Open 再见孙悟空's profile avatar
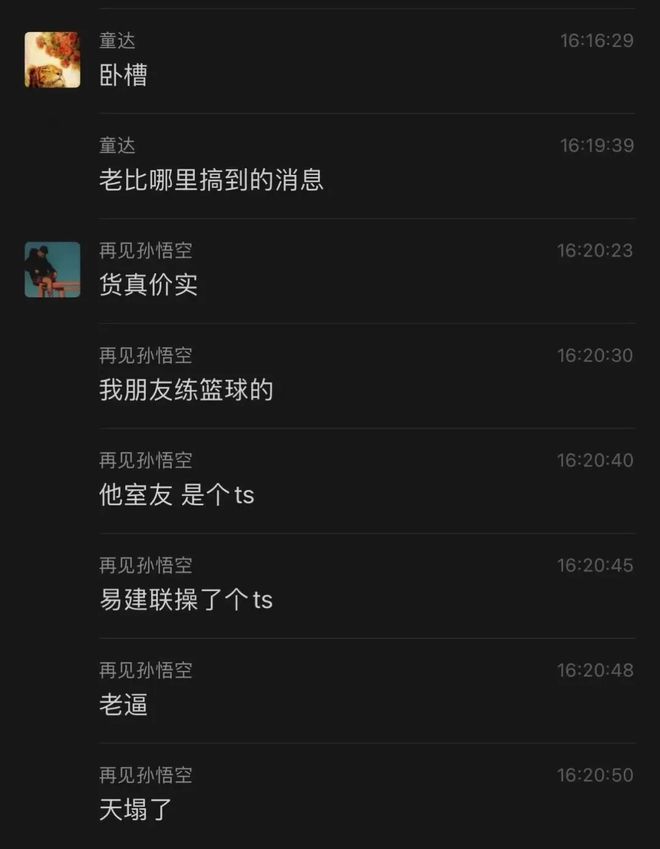The image size is (660, 849). coord(52,270)
